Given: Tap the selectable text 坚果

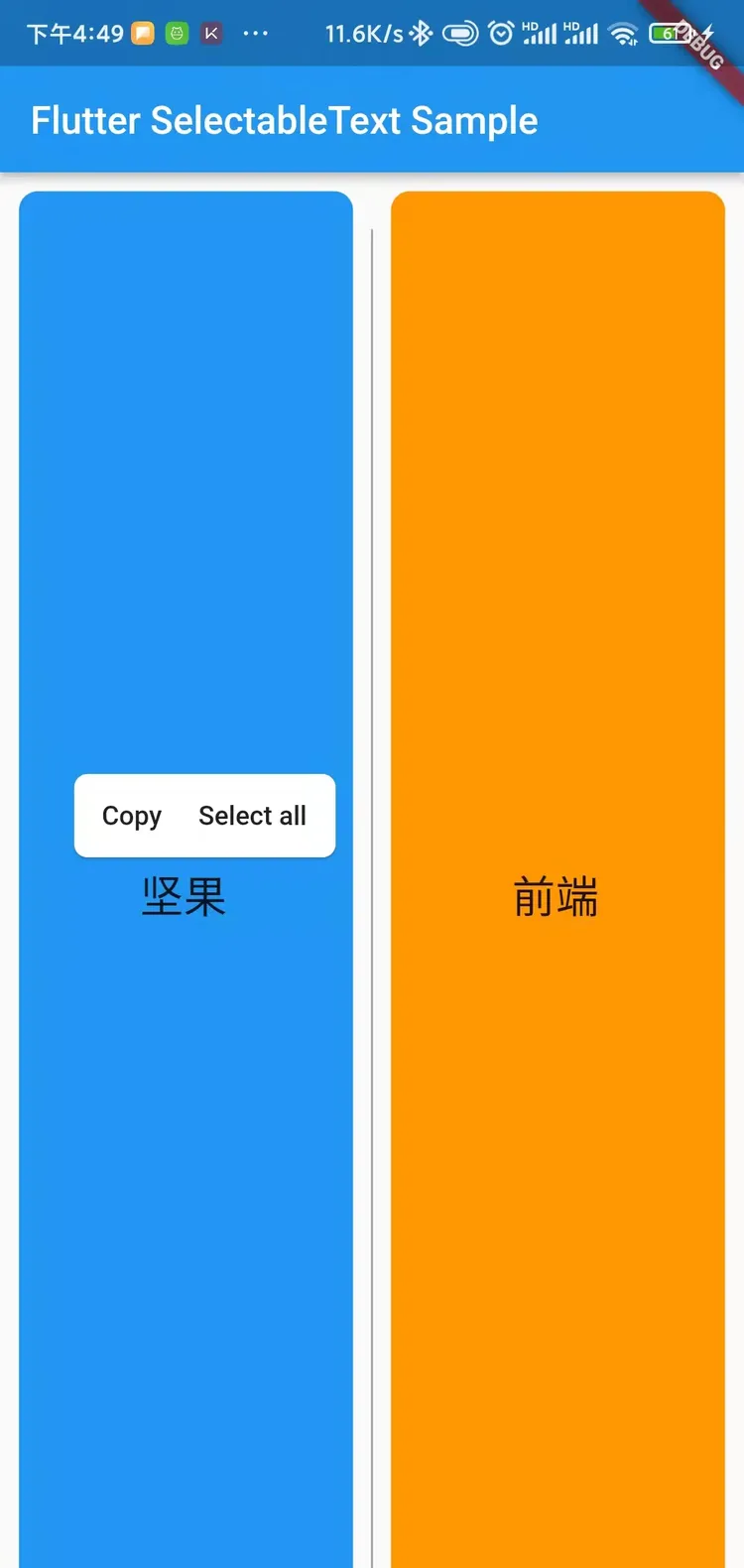Looking at the screenshot, I should [185, 897].
